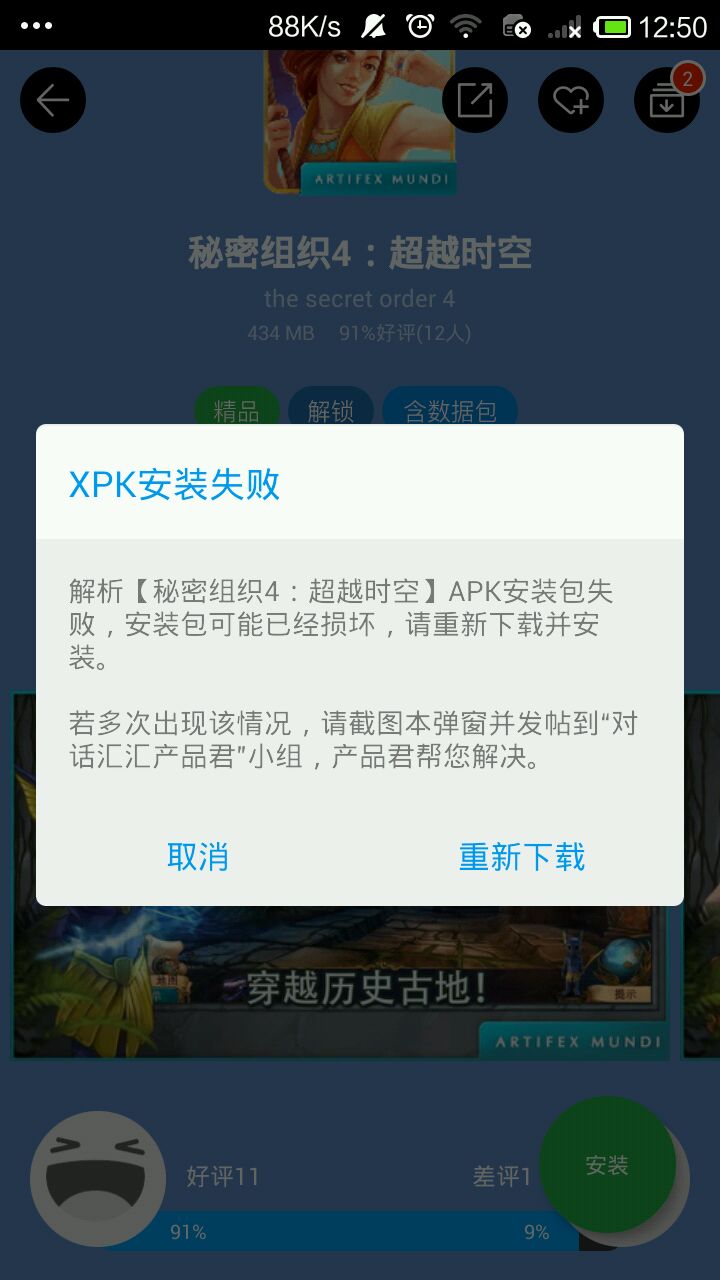This screenshot has height=1280, width=720.
Task: Tap 取消 to dismiss the dialog
Action: pyautogui.click(x=198, y=857)
